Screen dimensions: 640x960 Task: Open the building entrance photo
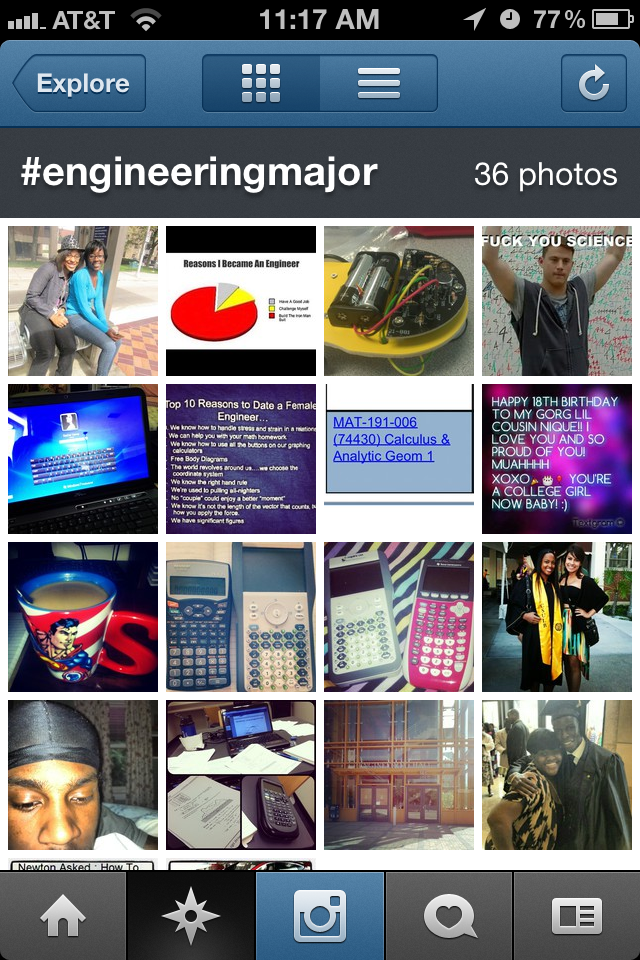[x=399, y=775]
